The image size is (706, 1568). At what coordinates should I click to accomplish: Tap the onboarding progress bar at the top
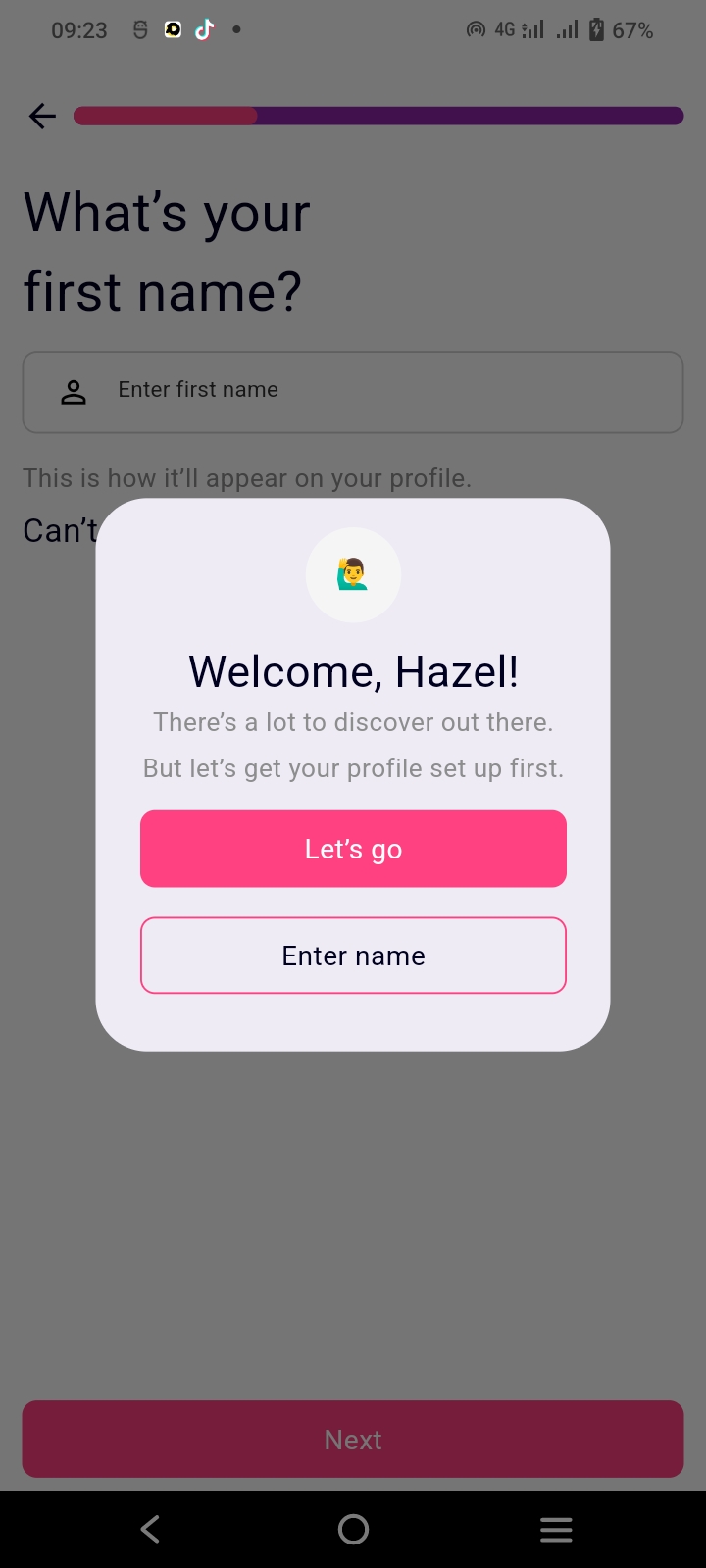(x=378, y=116)
